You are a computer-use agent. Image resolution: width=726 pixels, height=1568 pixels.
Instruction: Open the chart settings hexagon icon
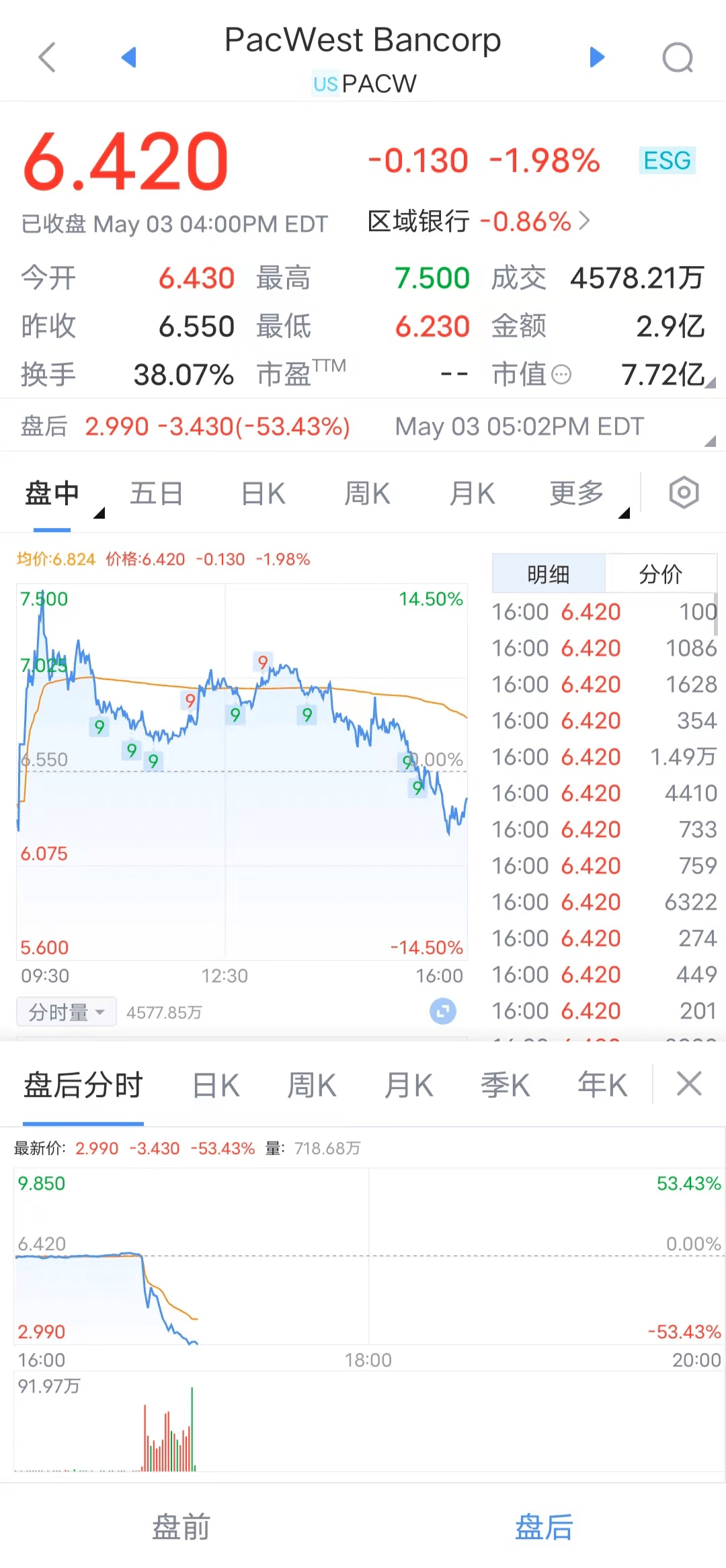click(x=684, y=492)
